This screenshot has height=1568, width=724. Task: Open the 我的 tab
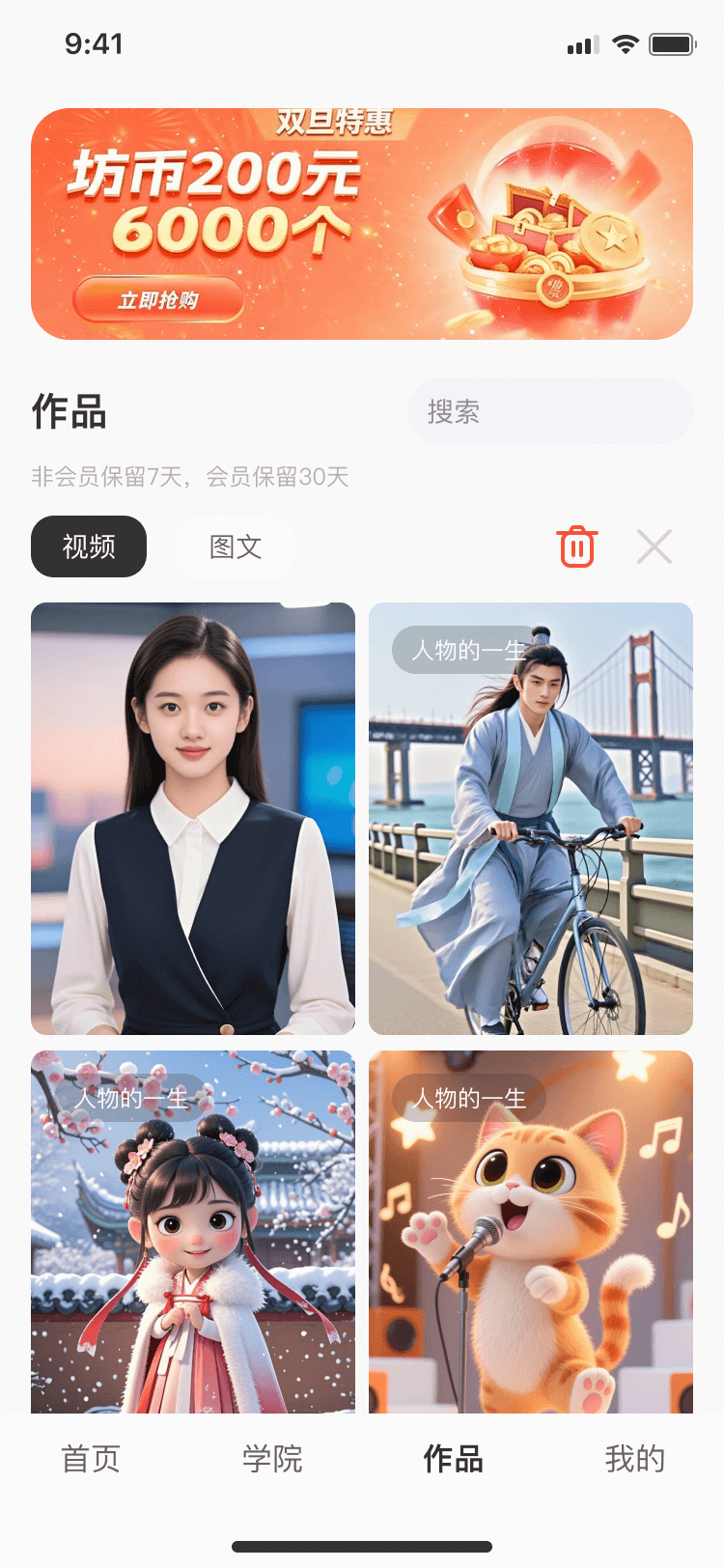[x=634, y=1459]
